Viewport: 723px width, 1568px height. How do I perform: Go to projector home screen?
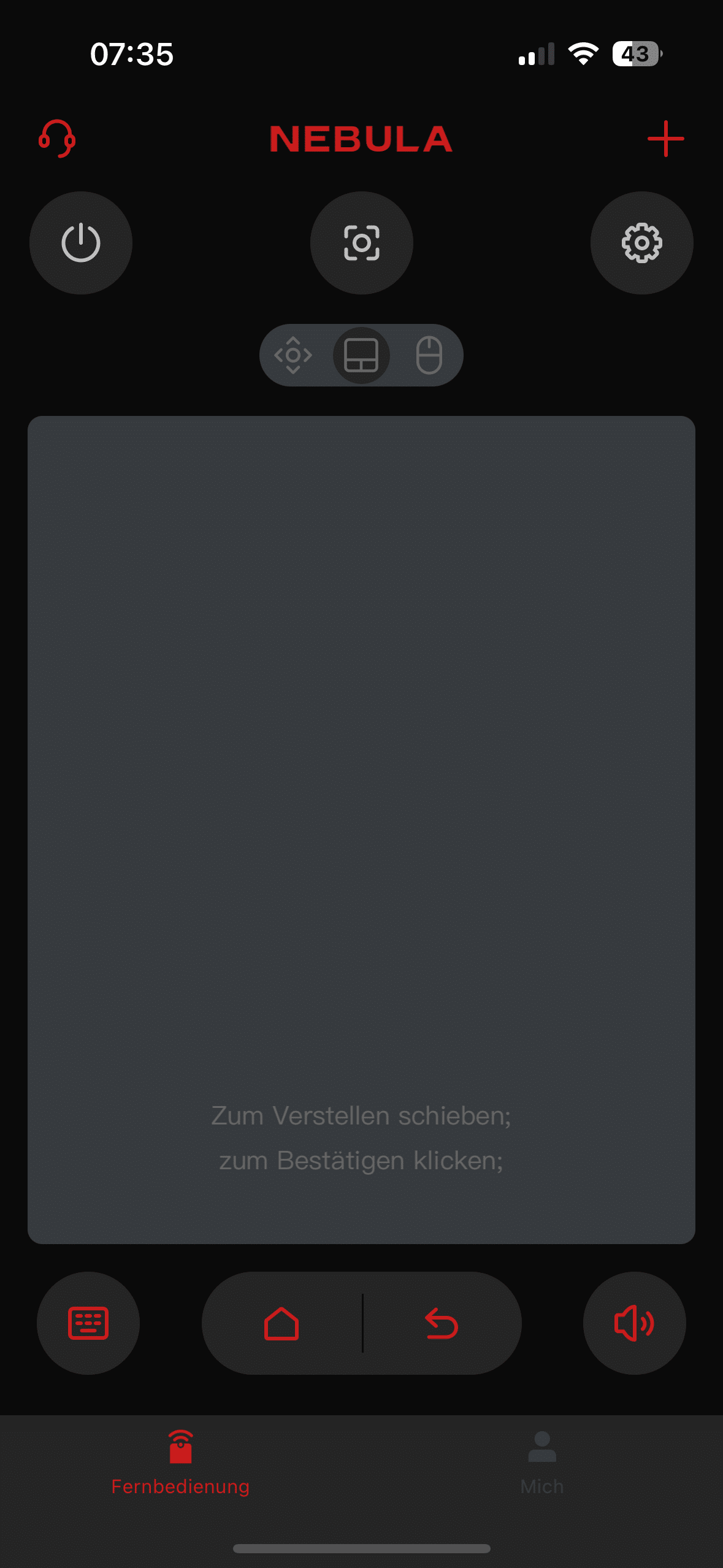281,1323
